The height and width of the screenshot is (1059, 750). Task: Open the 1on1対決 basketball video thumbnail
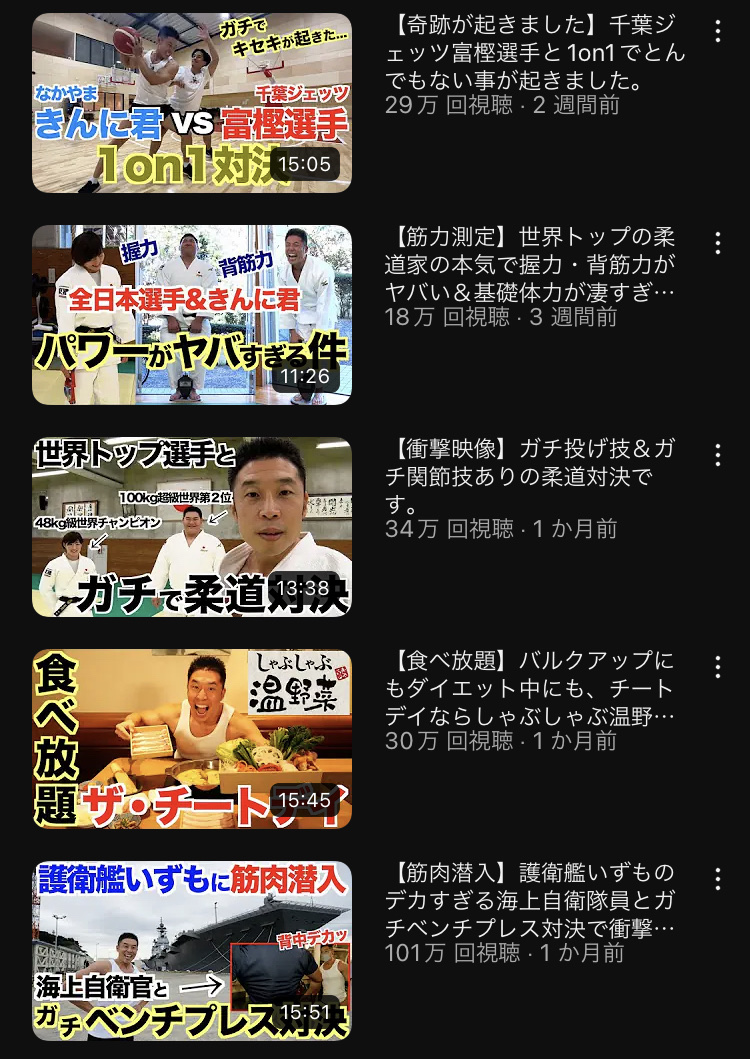click(x=192, y=103)
